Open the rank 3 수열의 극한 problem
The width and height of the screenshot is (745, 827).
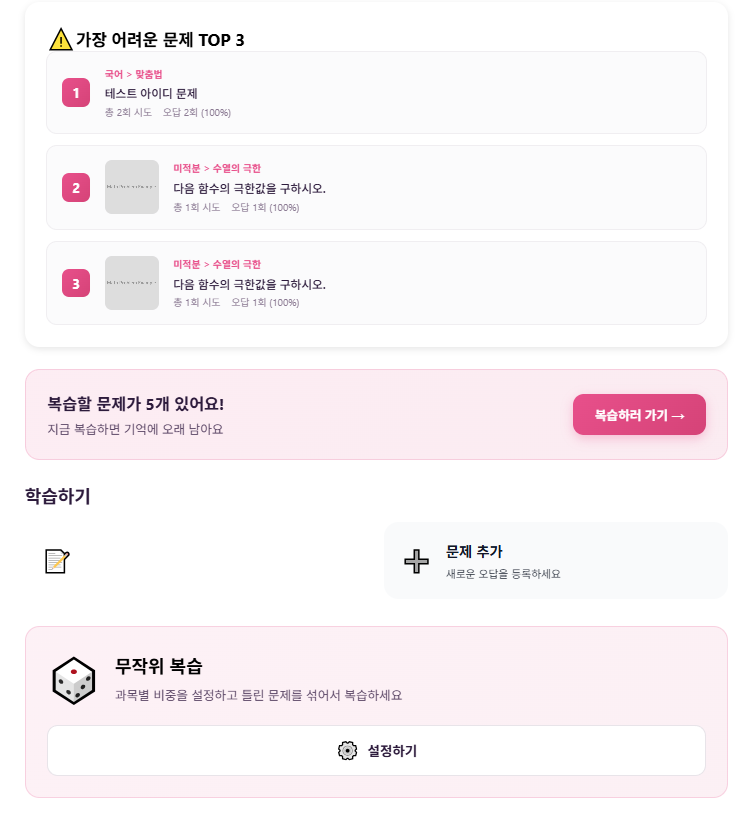(x=376, y=284)
